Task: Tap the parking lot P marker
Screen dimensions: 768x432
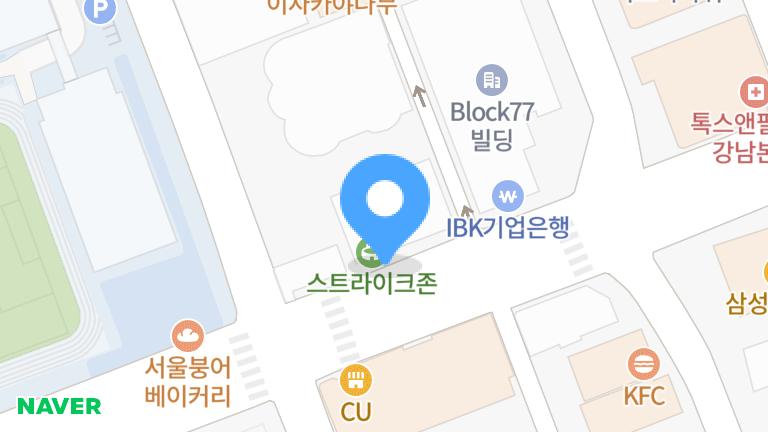Action: point(100,10)
